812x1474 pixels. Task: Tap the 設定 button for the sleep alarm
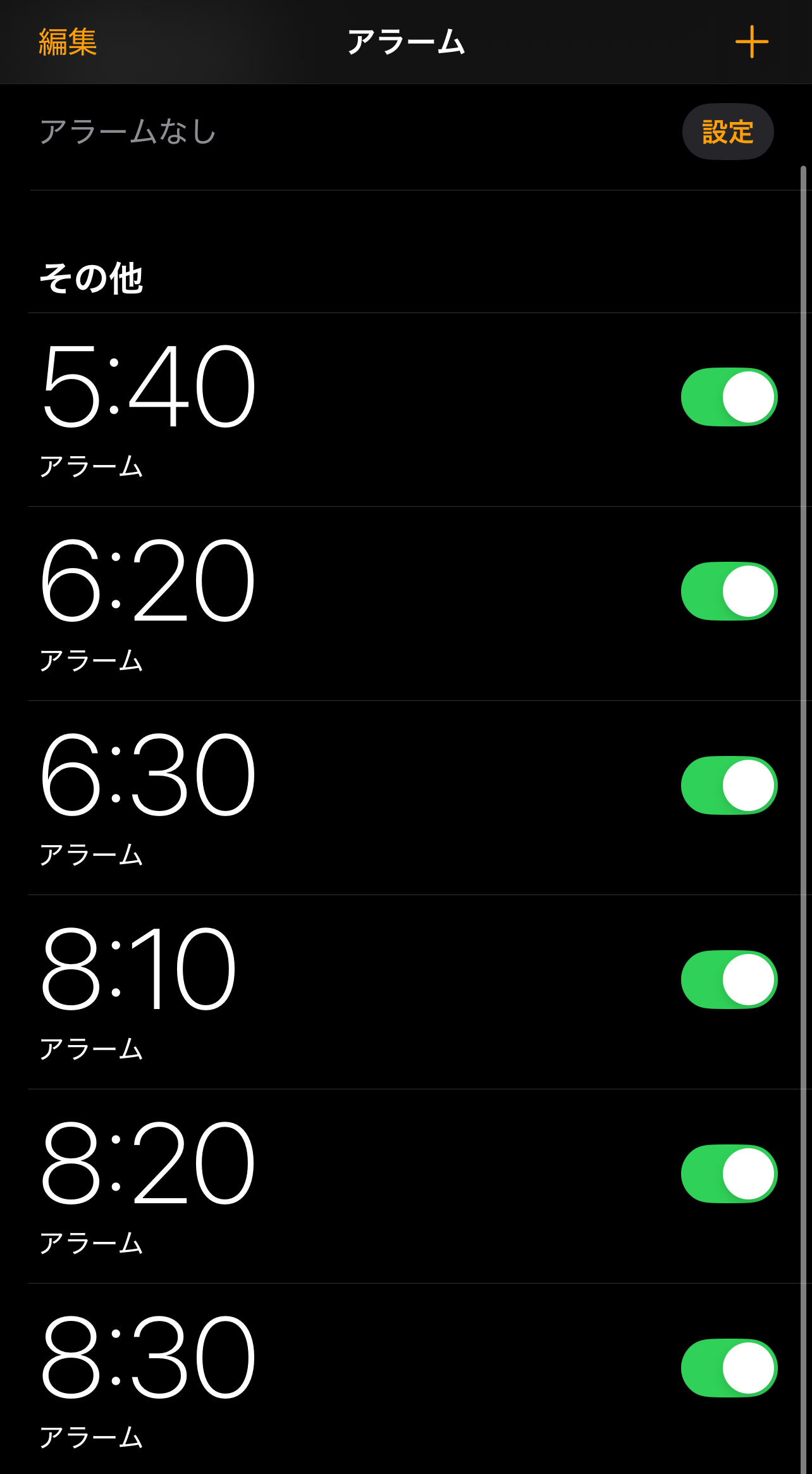[727, 132]
